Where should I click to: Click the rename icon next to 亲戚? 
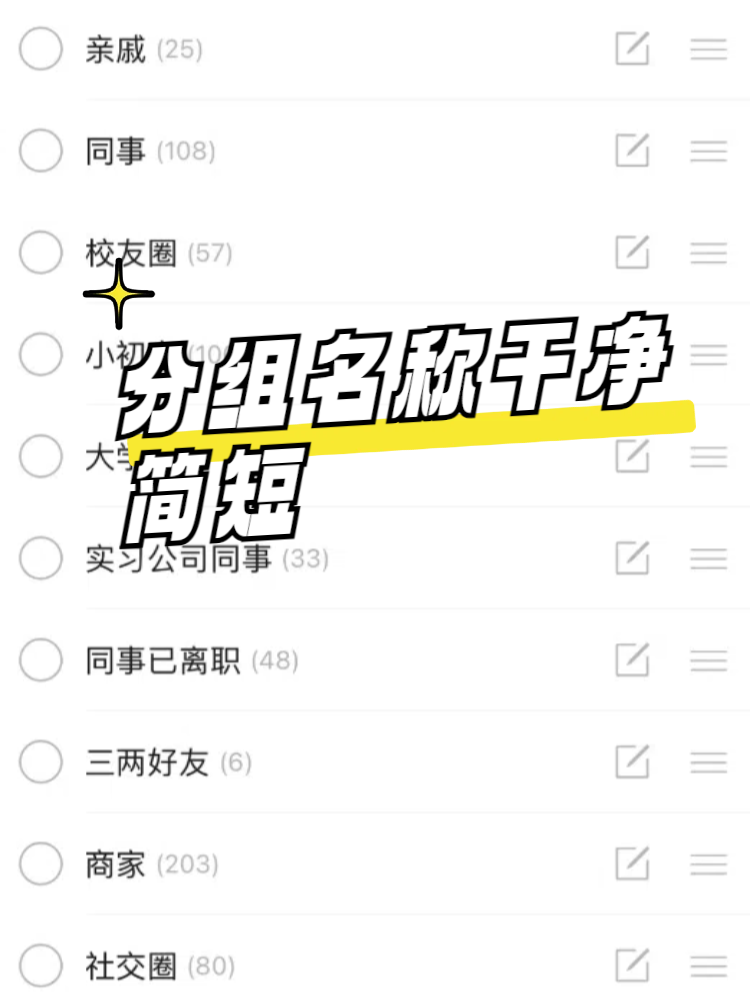631,50
